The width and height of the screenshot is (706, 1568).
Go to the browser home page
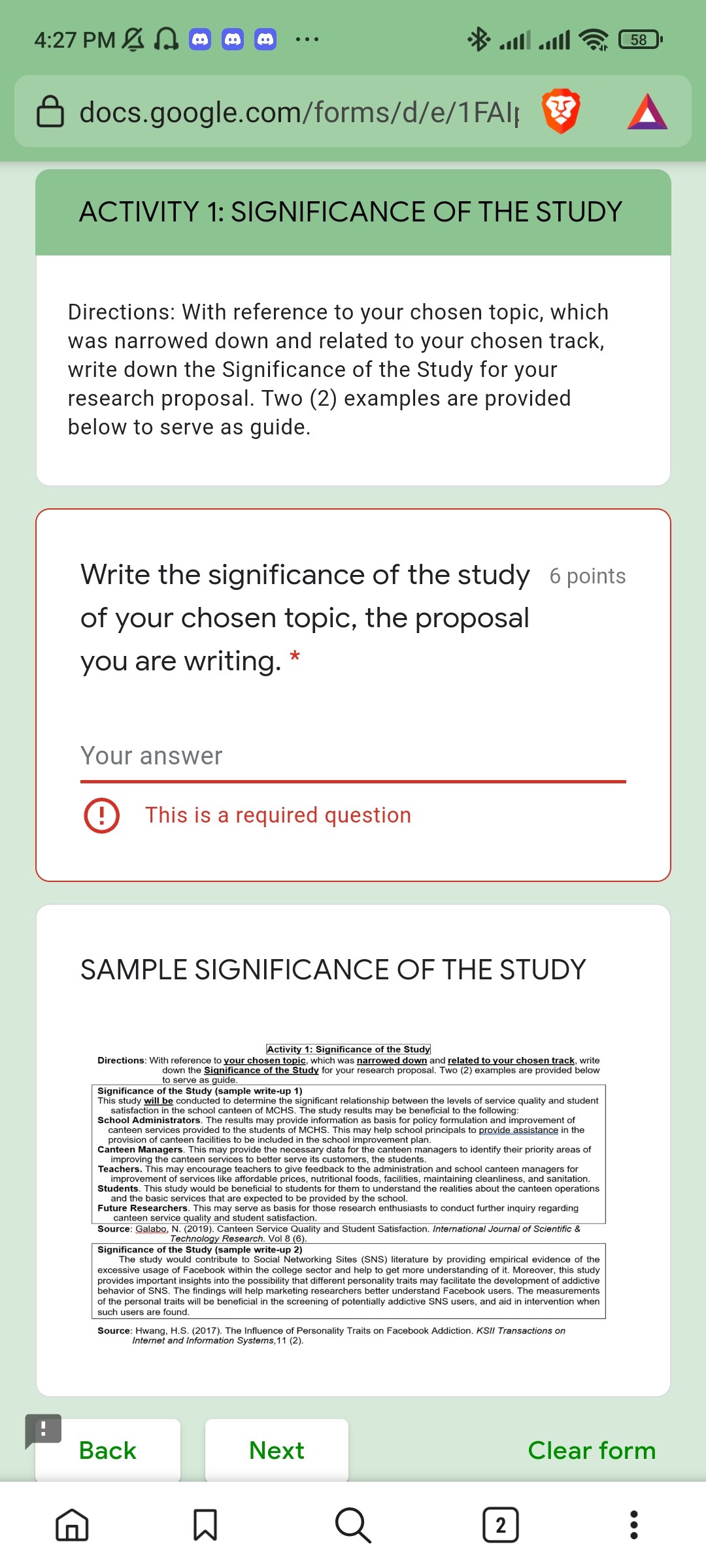[x=72, y=1525]
